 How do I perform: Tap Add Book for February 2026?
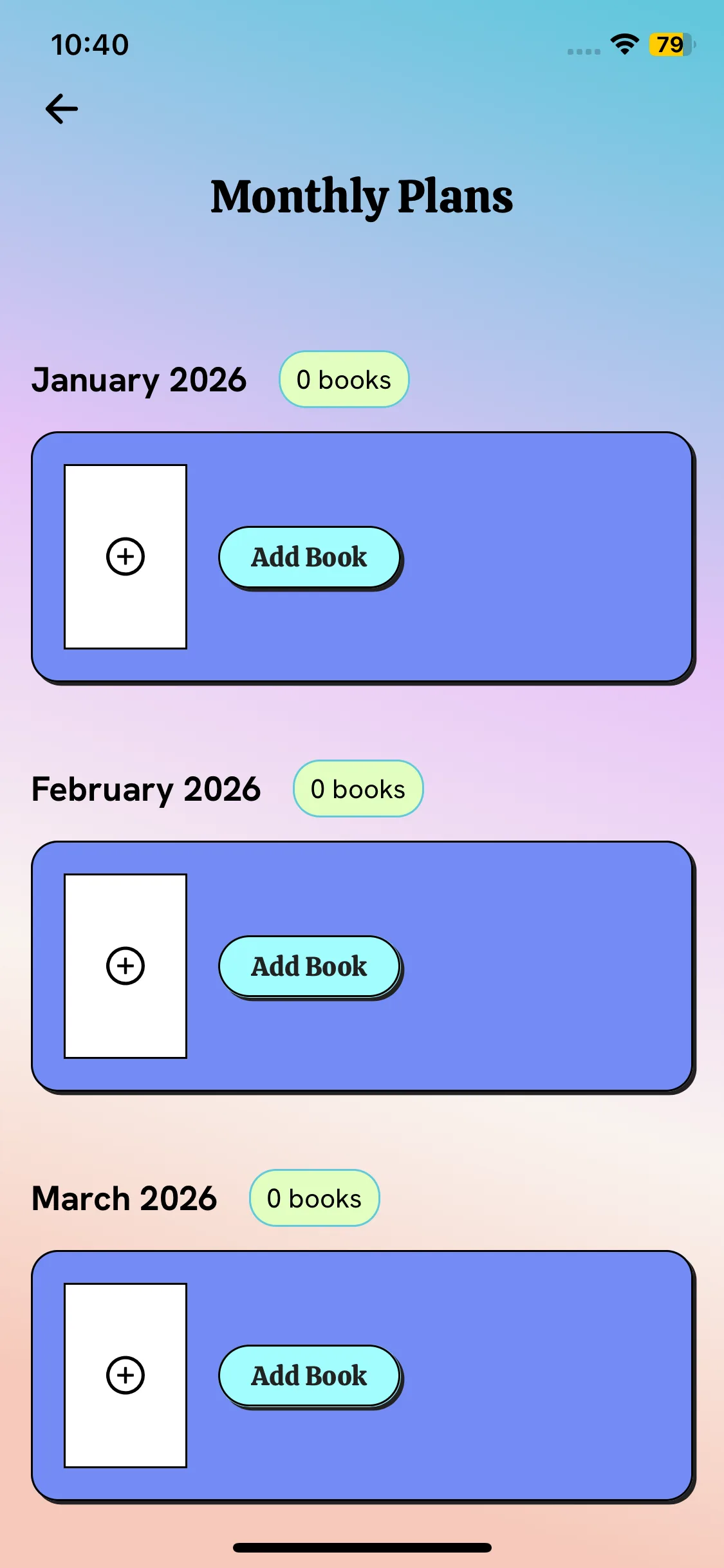tap(310, 967)
